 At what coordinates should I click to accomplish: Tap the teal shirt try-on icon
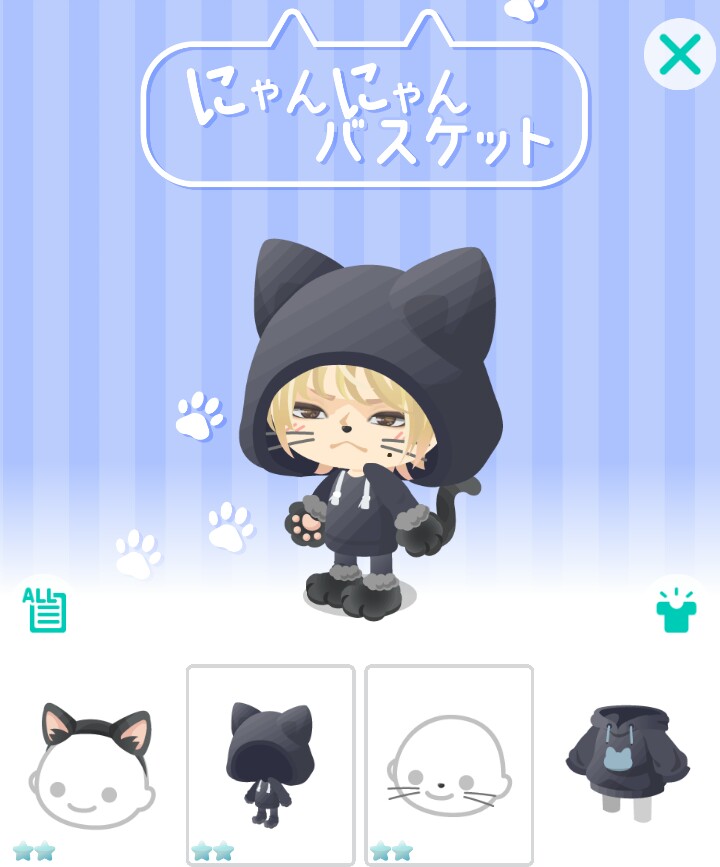[x=676, y=609]
